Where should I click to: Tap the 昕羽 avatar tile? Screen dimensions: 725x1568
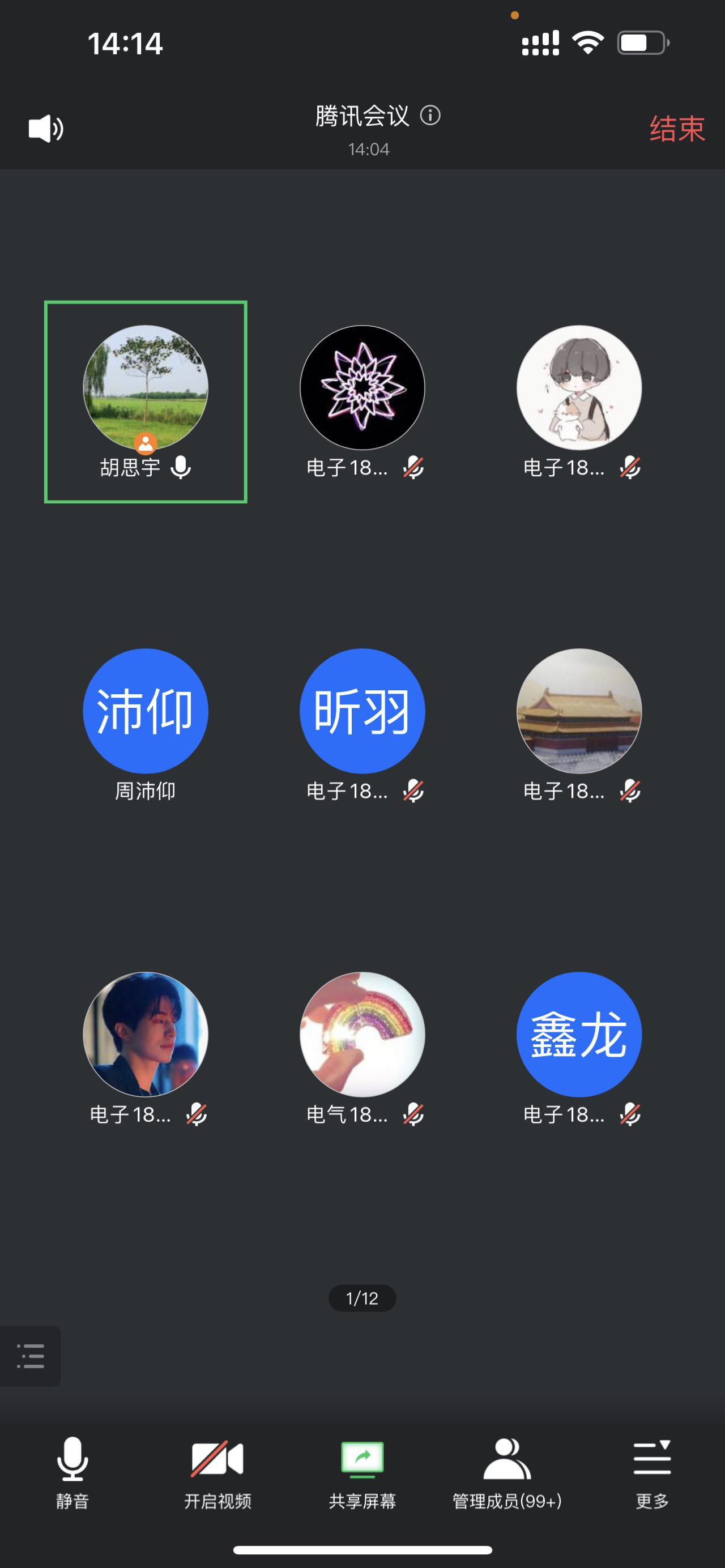tap(362, 711)
